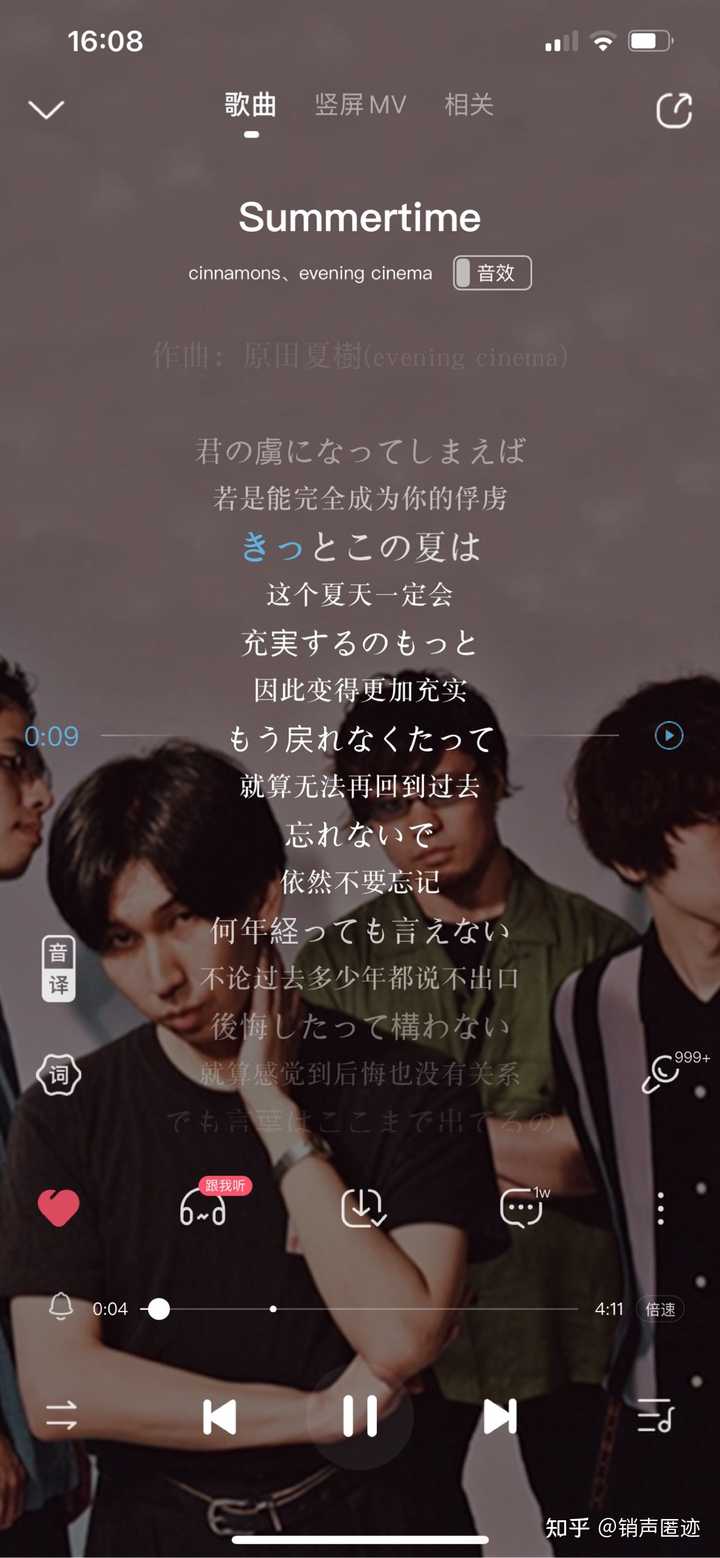Open the download icon
Screen dimensions: 720x1558
pyautogui.click(x=364, y=1208)
